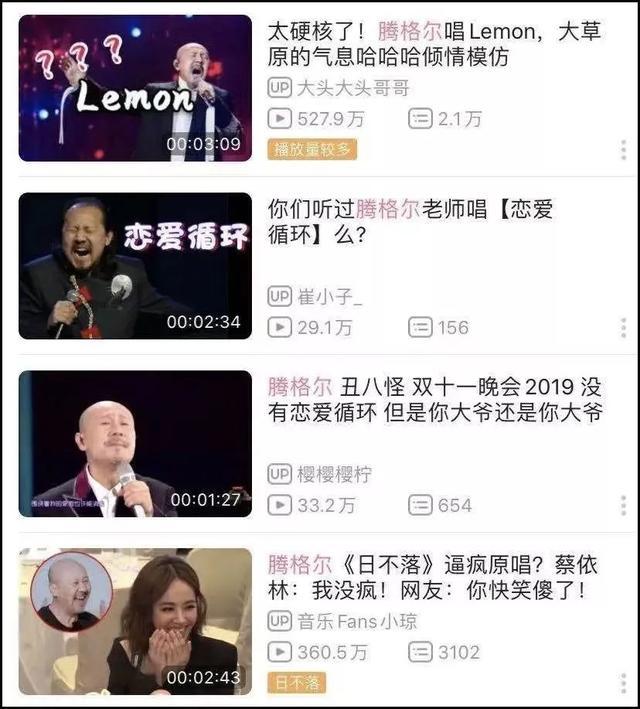The width and height of the screenshot is (640, 709).
Task: Open the Lemon video thumbnail
Action: [136, 88]
